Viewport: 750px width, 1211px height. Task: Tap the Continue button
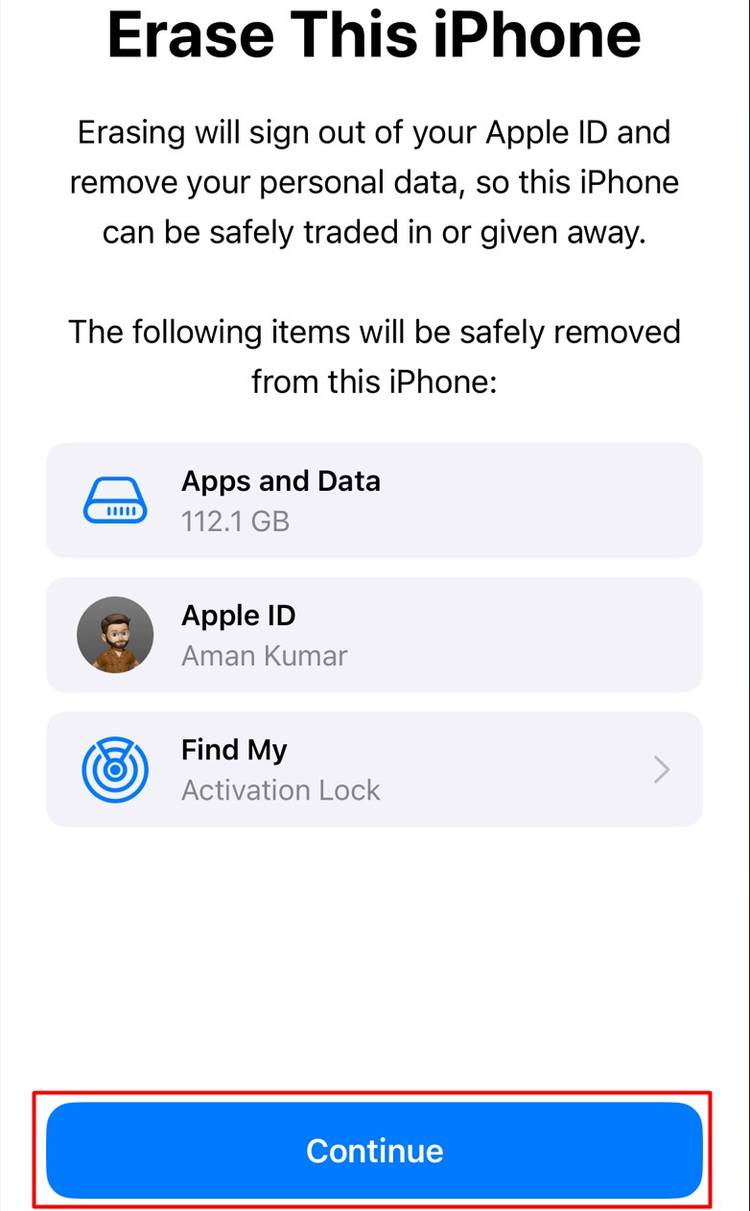tap(374, 1150)
